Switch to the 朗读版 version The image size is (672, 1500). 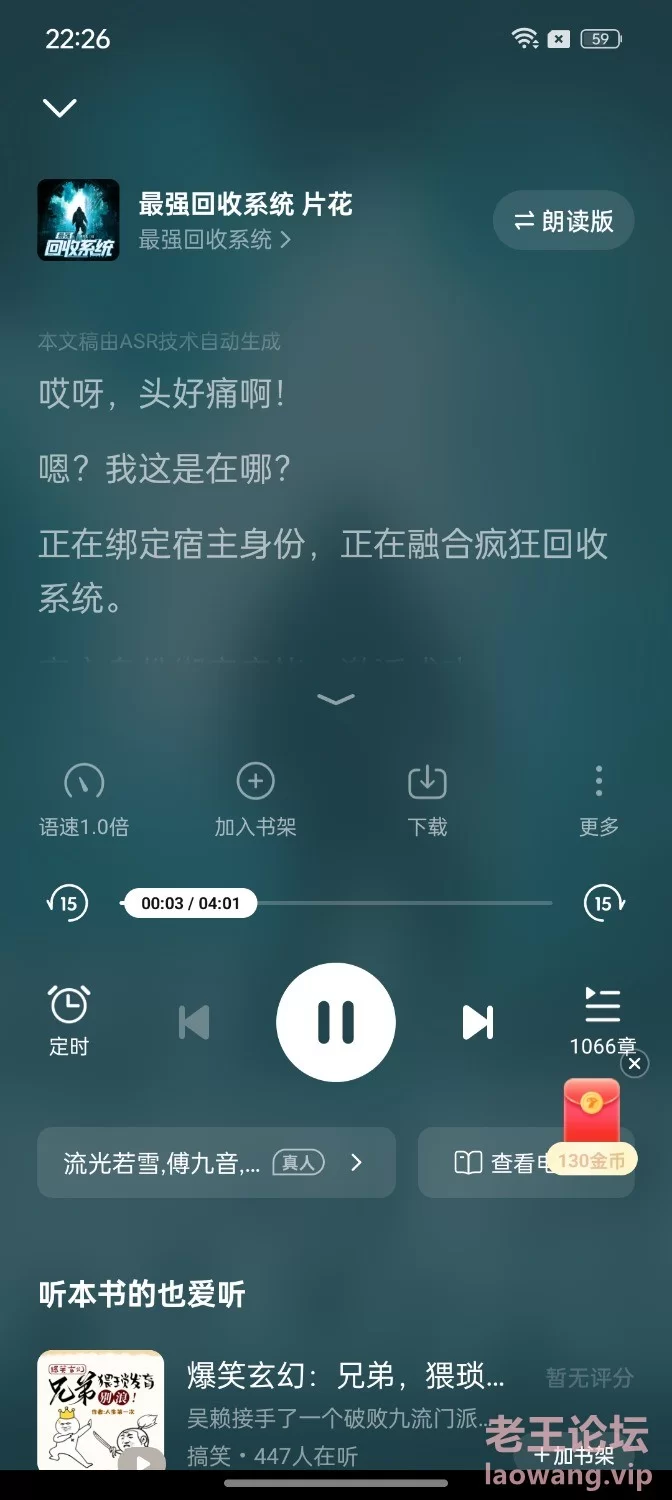pos(564,221)
